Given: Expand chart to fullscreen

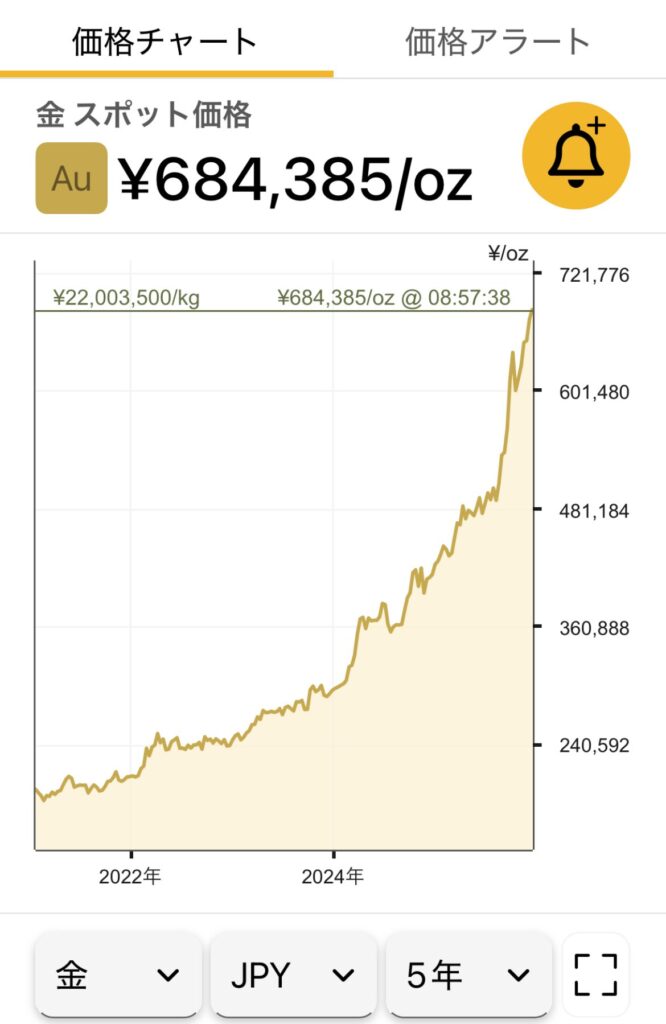Looking at the screenshot, I should coord(596,975).
